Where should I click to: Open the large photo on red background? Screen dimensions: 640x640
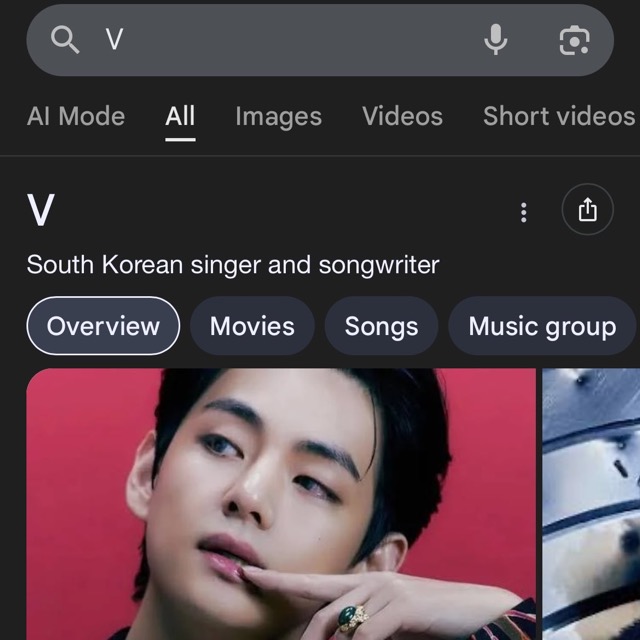click(281, 504)
